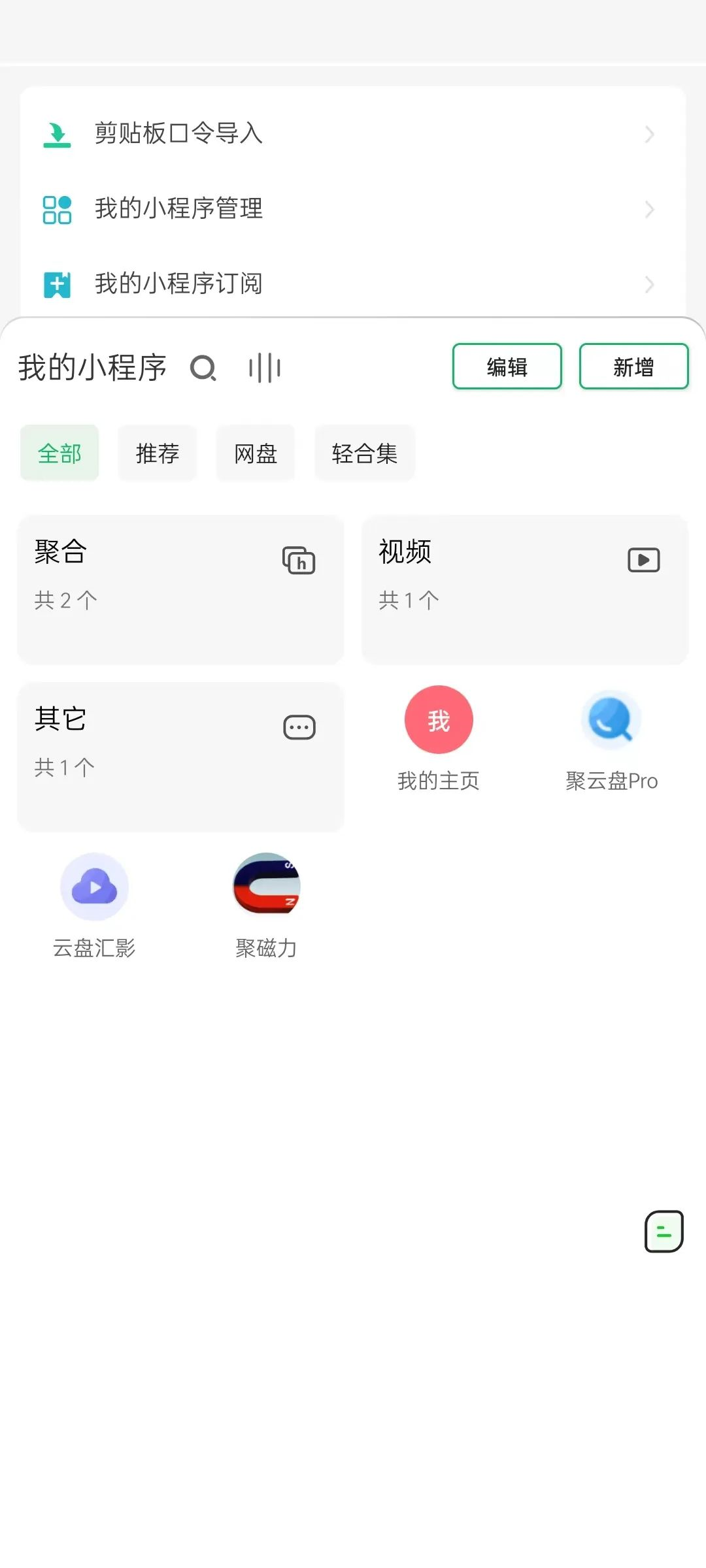Click the voice/waveform icon beside the search
706x1568 pixels.
[x=265, y=368]
